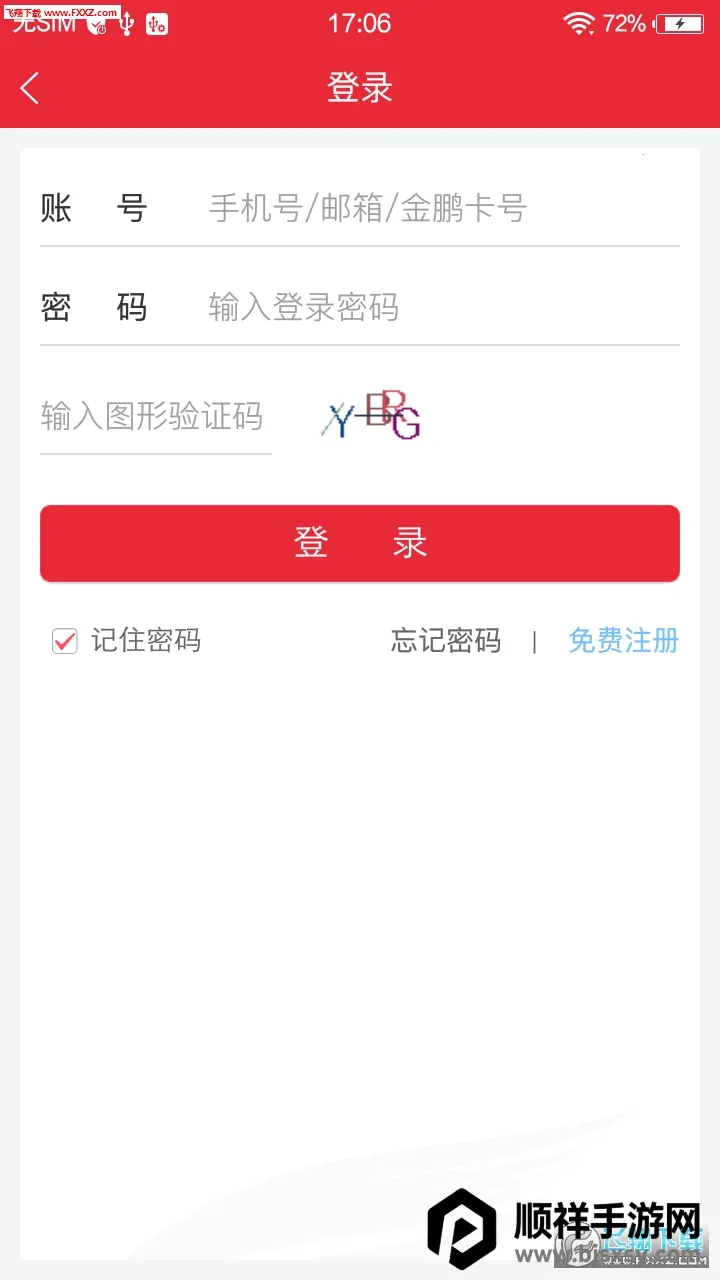720x1280 pixels.
Task: Refresh the captcha image
Action: (371, 416)
